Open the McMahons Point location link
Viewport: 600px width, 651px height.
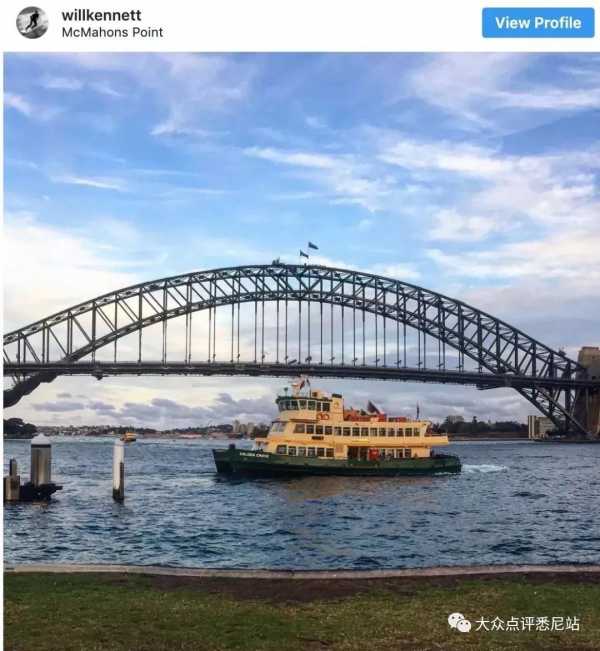click(x=111, y=33)
